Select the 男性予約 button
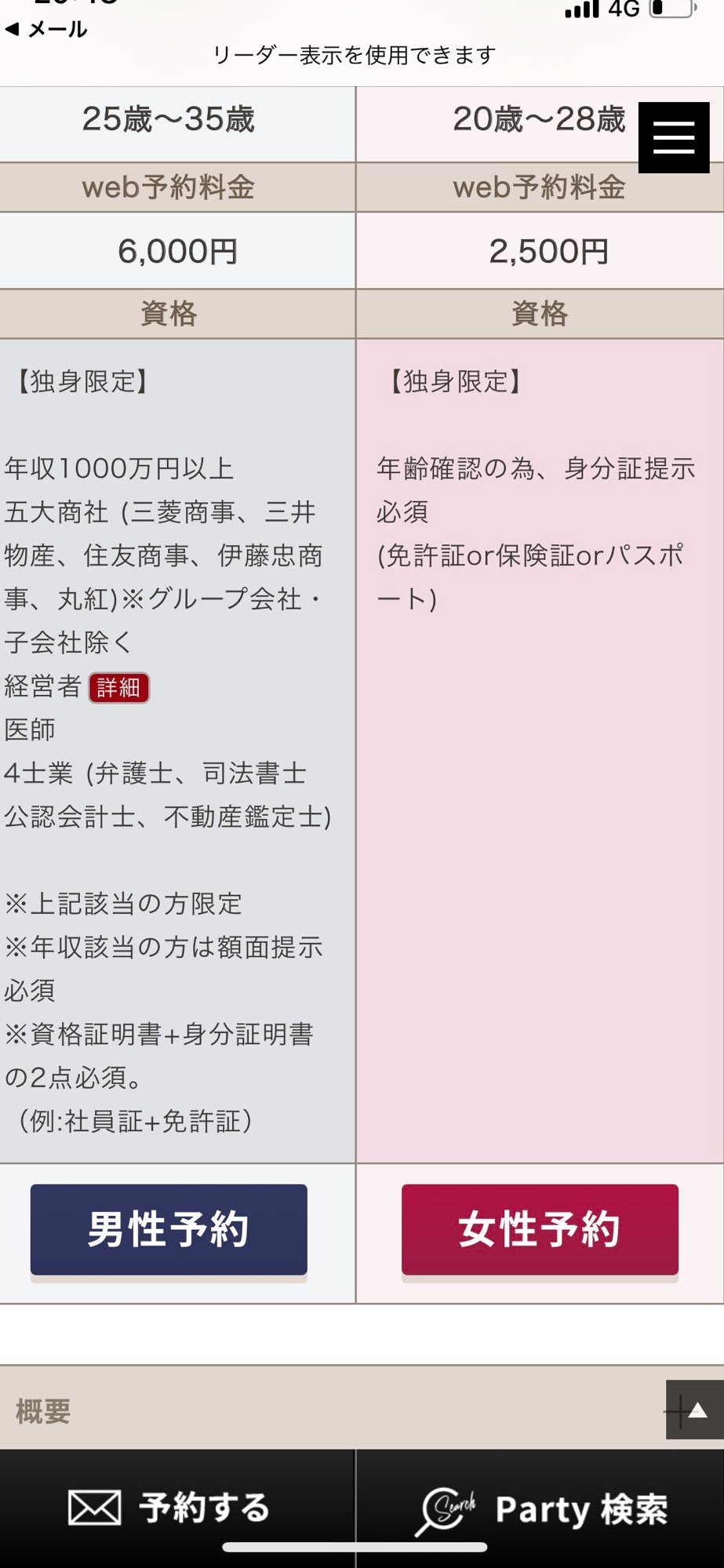The width and height of the screenshot is (724, 1568). point(169,1229)
